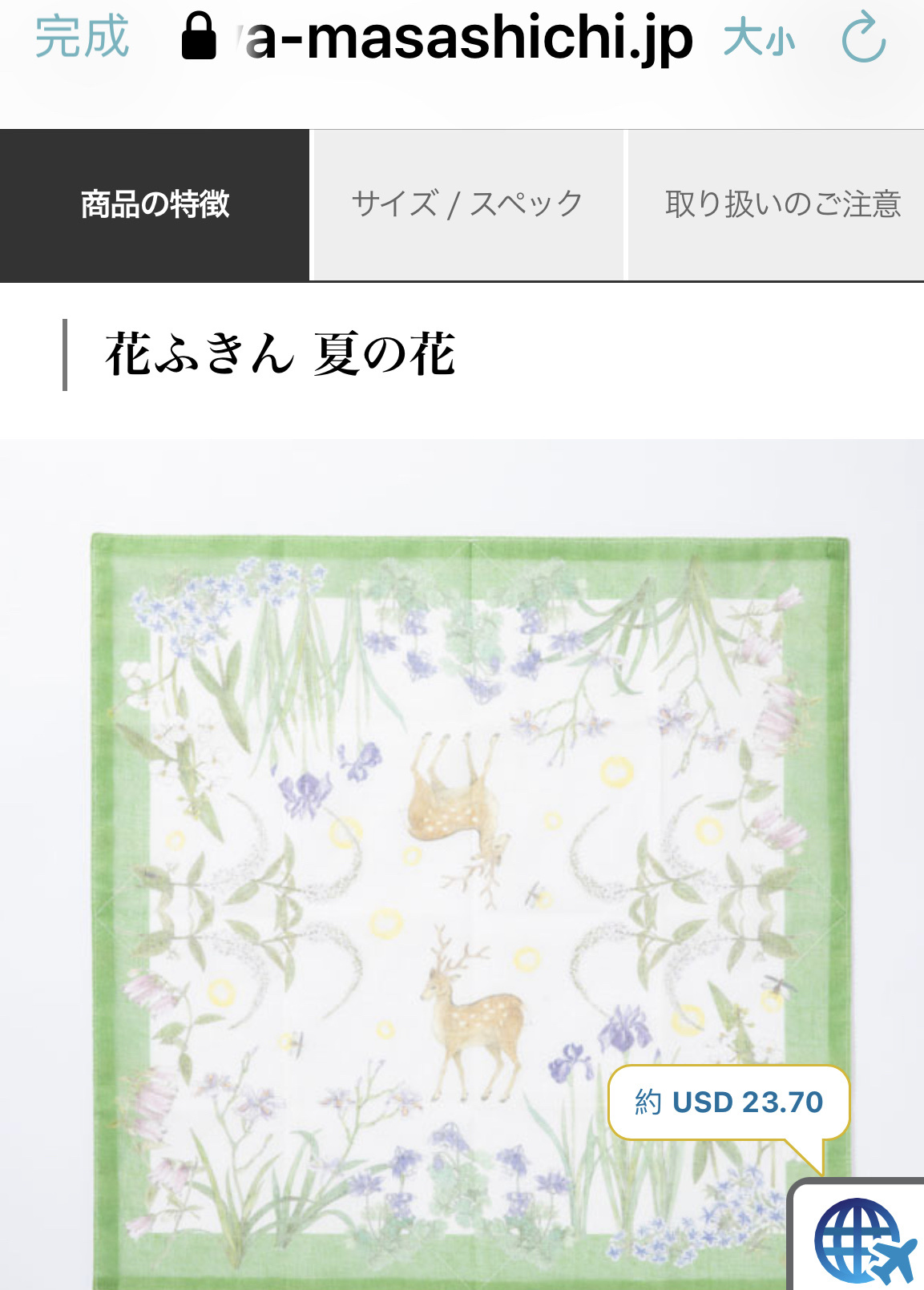Tap 完成 to close the browser

click(x=82, y=37)
